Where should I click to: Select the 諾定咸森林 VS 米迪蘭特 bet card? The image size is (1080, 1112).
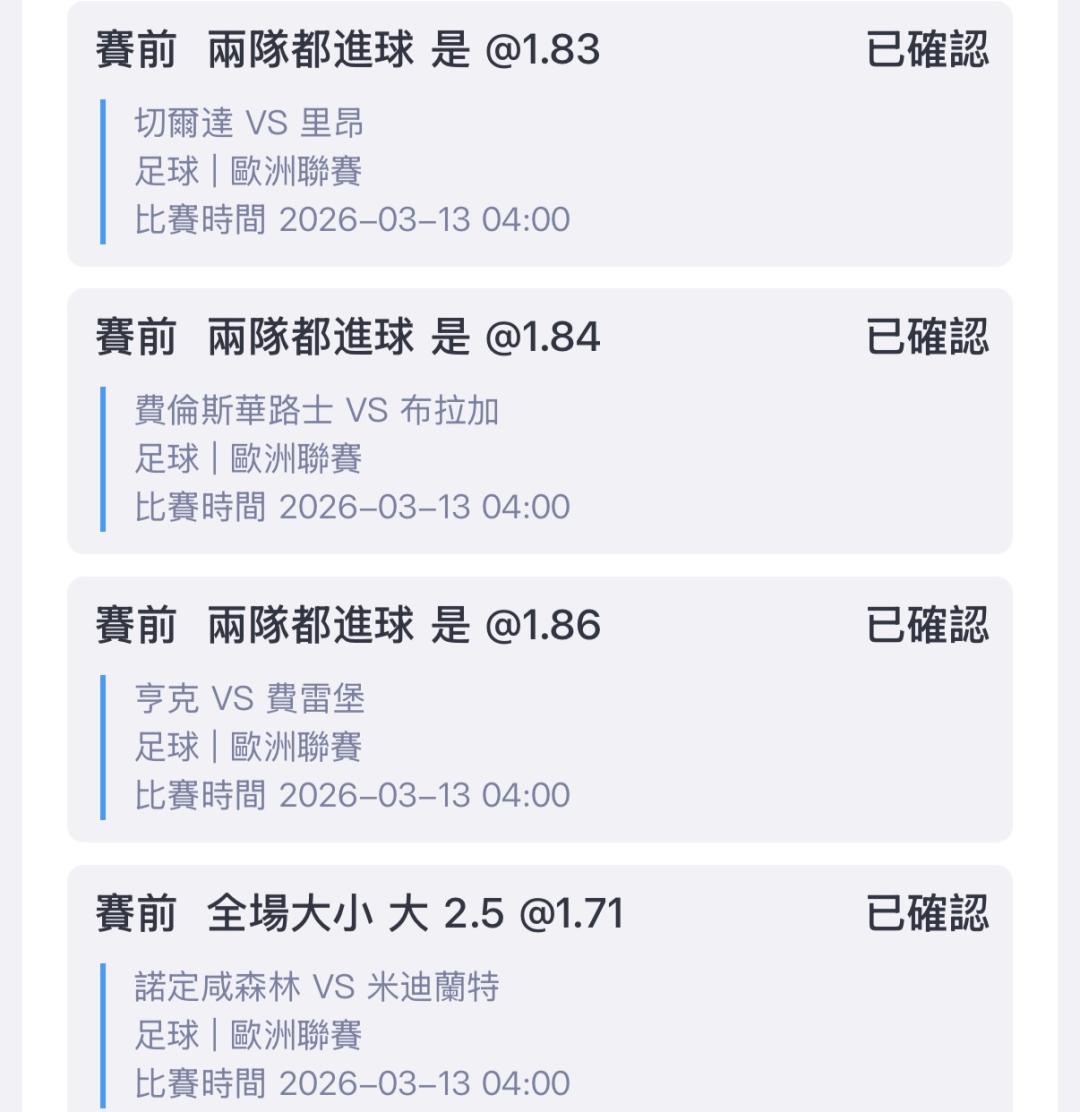[x=540, y=989]
